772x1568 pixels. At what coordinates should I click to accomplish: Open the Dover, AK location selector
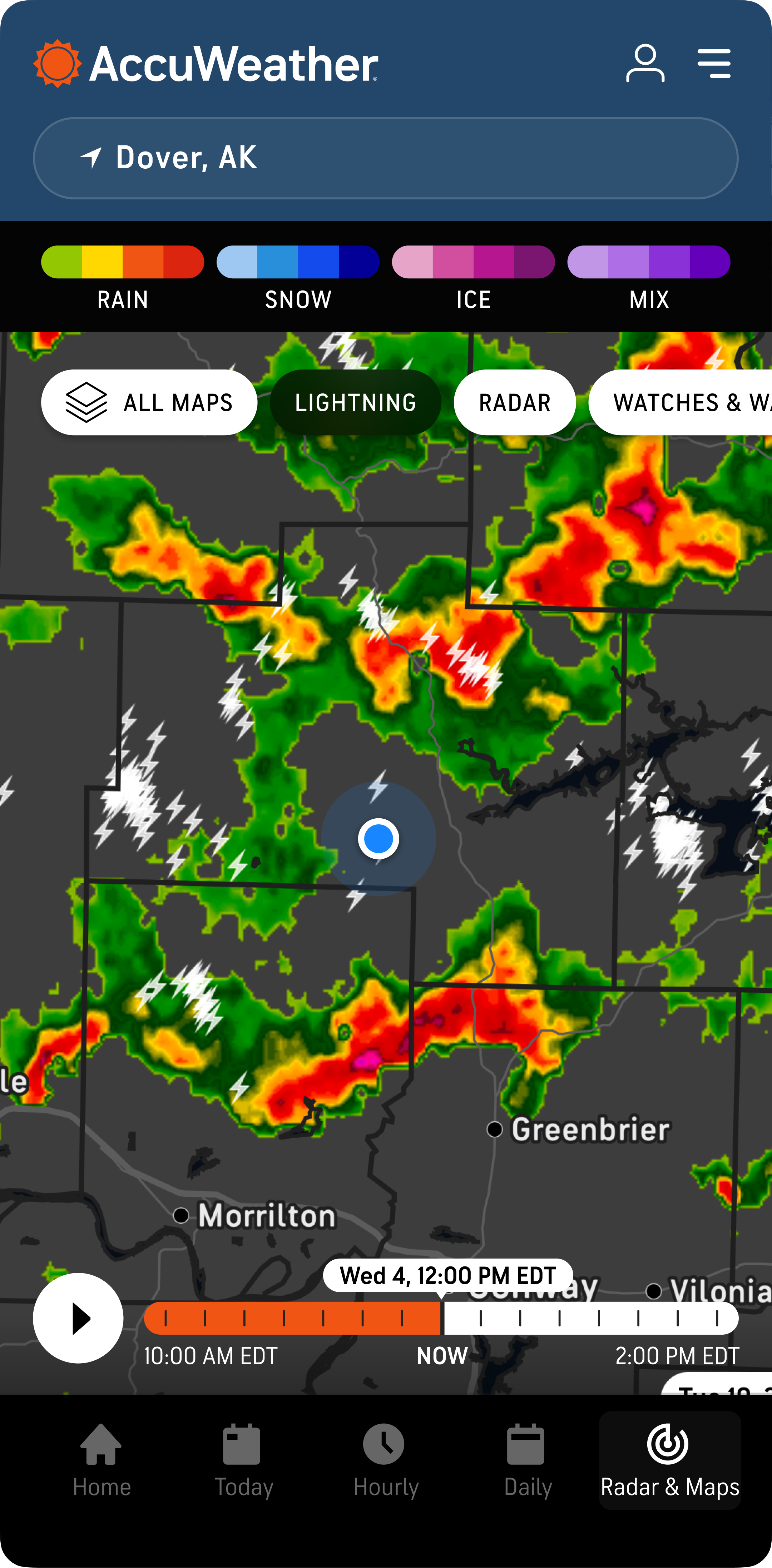[x=386, y=158]
